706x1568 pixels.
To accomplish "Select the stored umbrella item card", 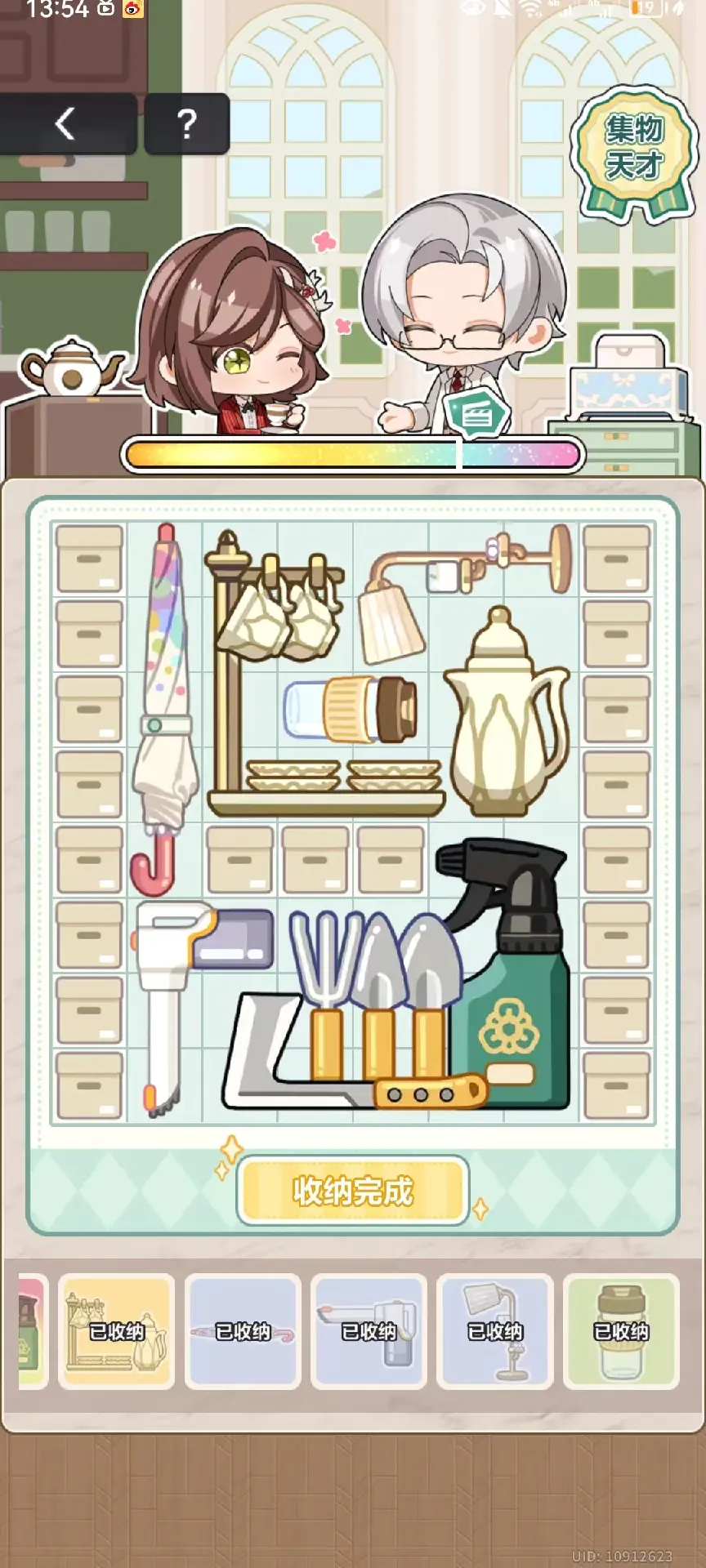I will [x=243, y=1331].
